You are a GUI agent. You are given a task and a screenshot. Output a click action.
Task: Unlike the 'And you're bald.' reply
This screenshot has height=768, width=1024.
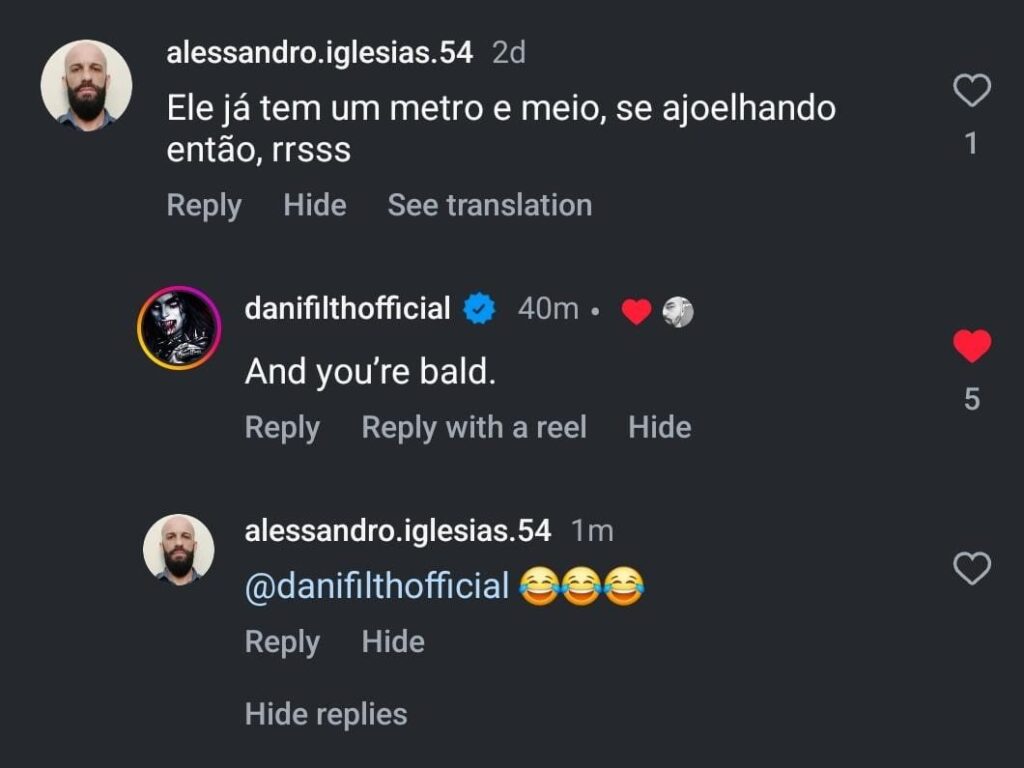coord(971,347)
